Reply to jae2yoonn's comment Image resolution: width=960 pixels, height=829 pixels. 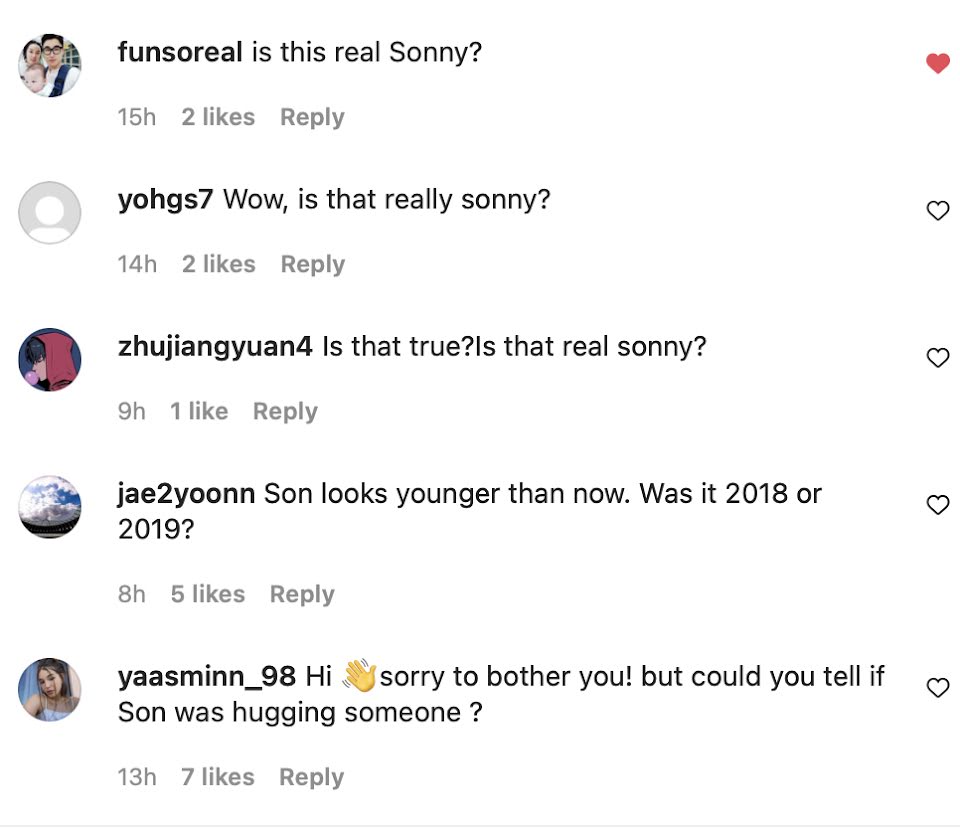click(x=302, y=595)
